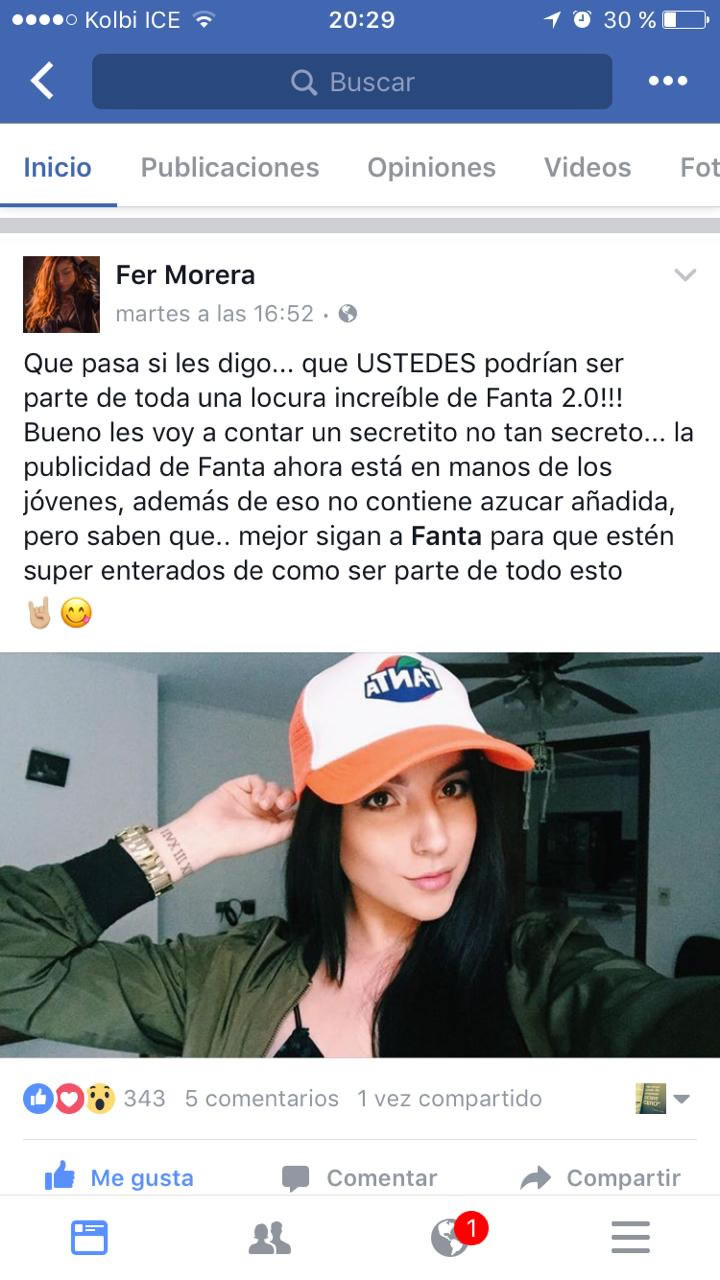Like the post with Me gusta
This screenshot has height=1280, width=720.
tap(120, 1178)
